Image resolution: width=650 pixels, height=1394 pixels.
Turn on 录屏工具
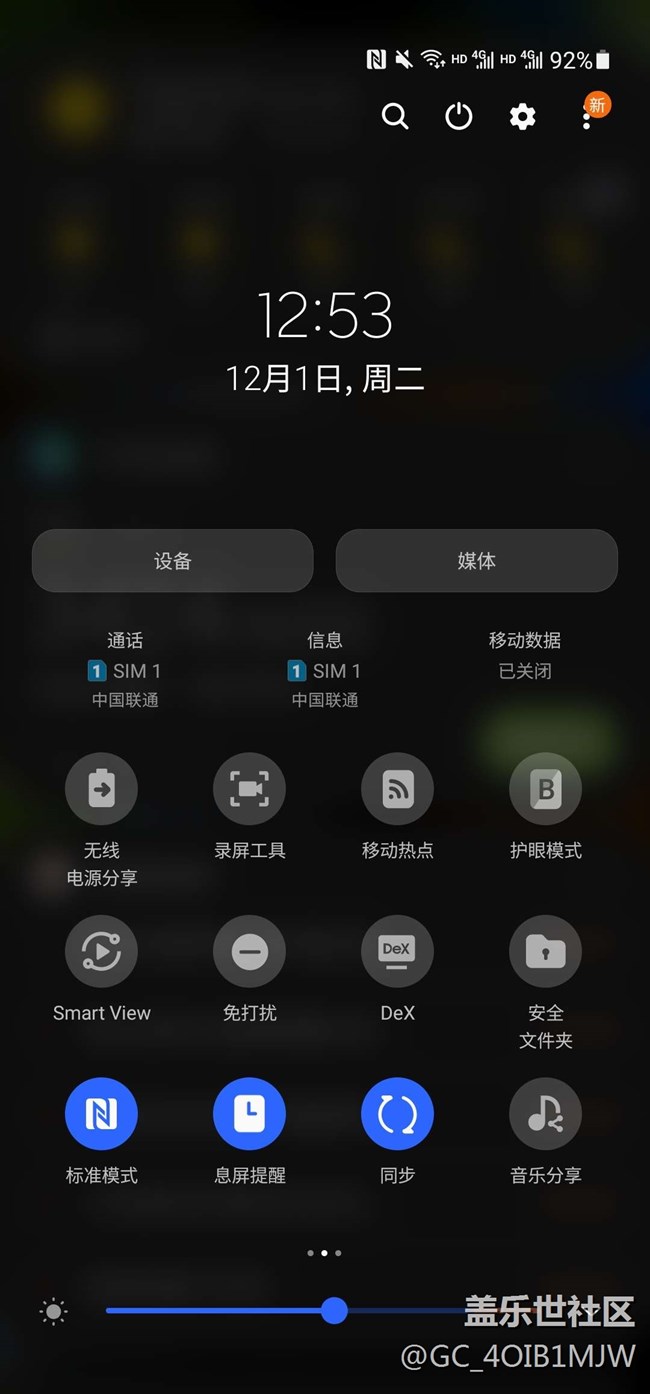point(250,789)
